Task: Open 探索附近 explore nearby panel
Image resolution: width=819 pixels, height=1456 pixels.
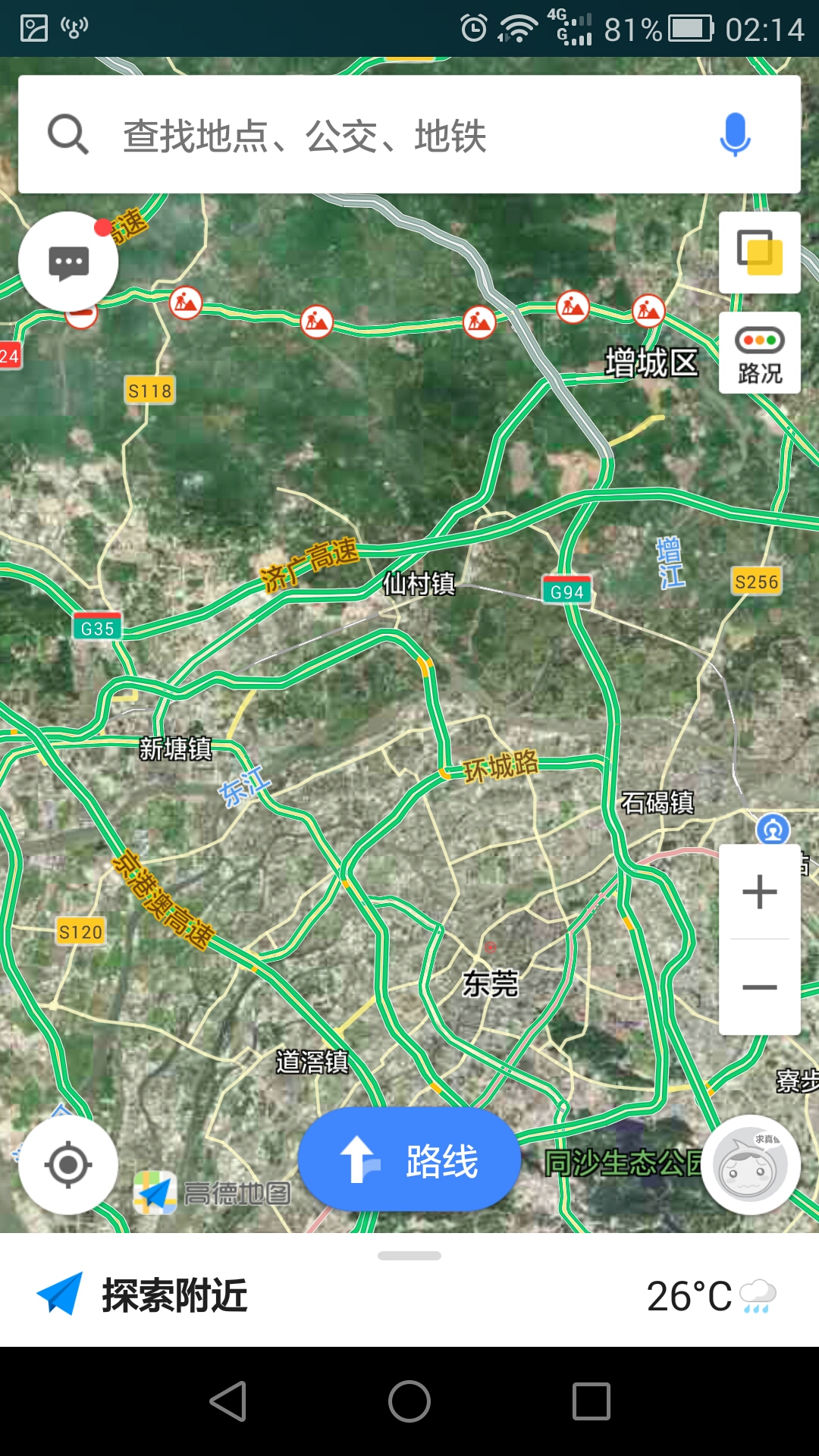Action: 174,1295
